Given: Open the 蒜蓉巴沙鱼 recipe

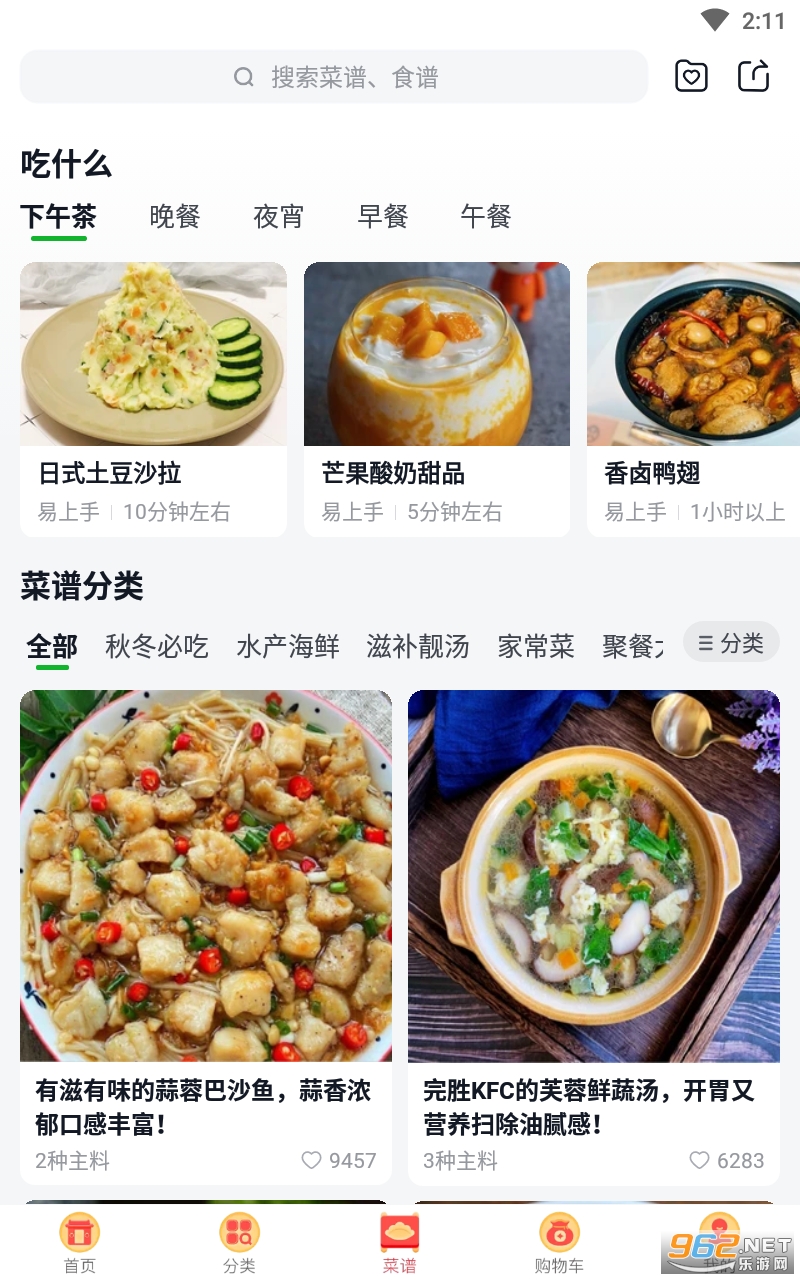Looking at the screenshot, I should (206, 935).
